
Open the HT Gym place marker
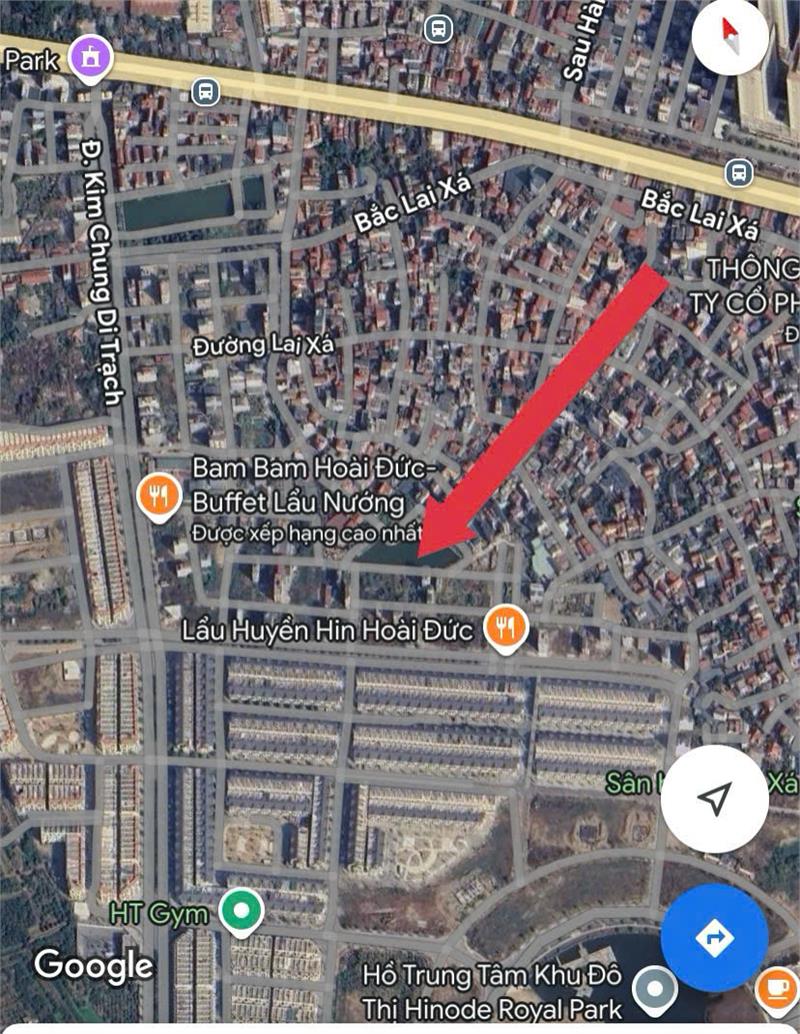click(x=240, y=909)
